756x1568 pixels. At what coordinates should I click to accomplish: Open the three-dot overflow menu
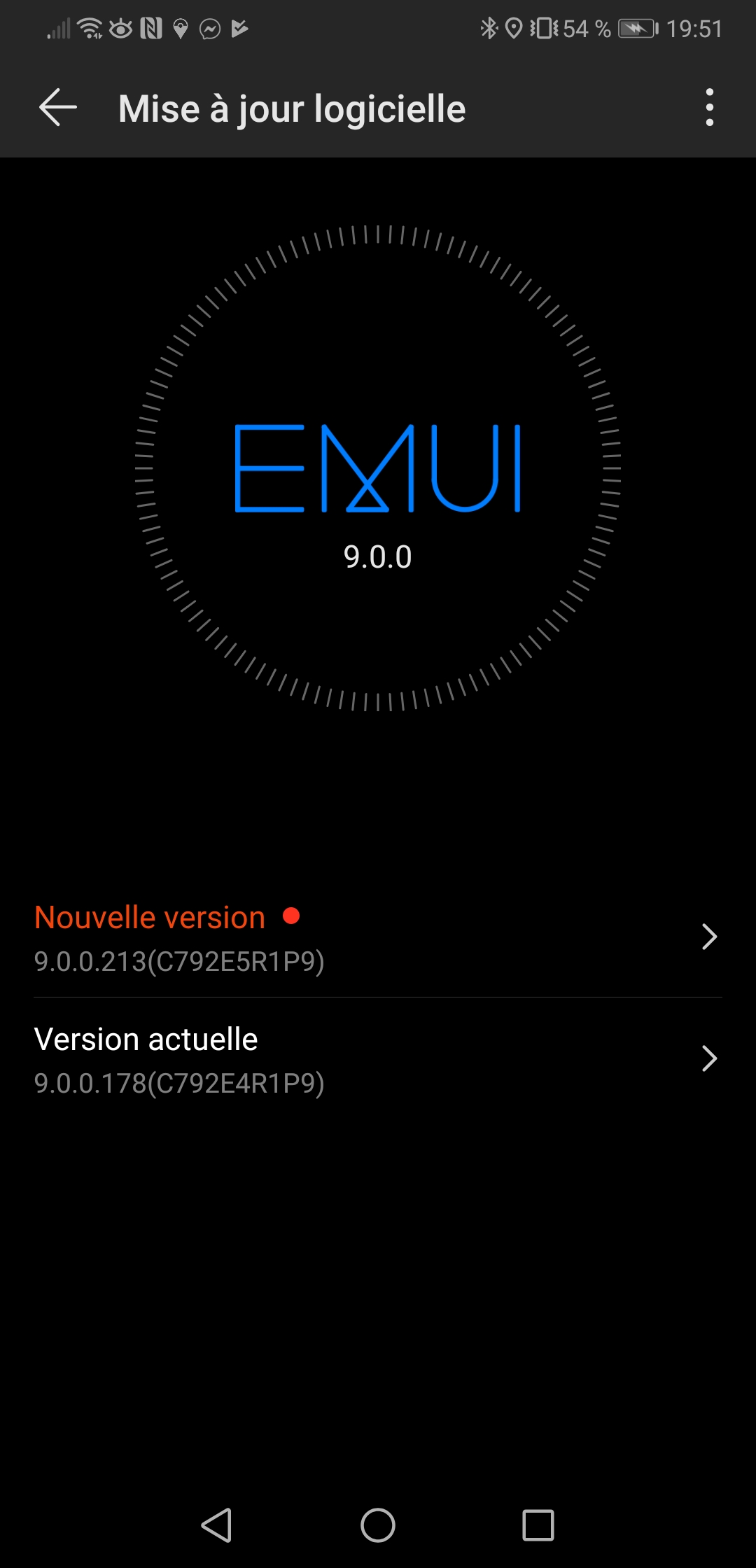(x=710, y=108)
